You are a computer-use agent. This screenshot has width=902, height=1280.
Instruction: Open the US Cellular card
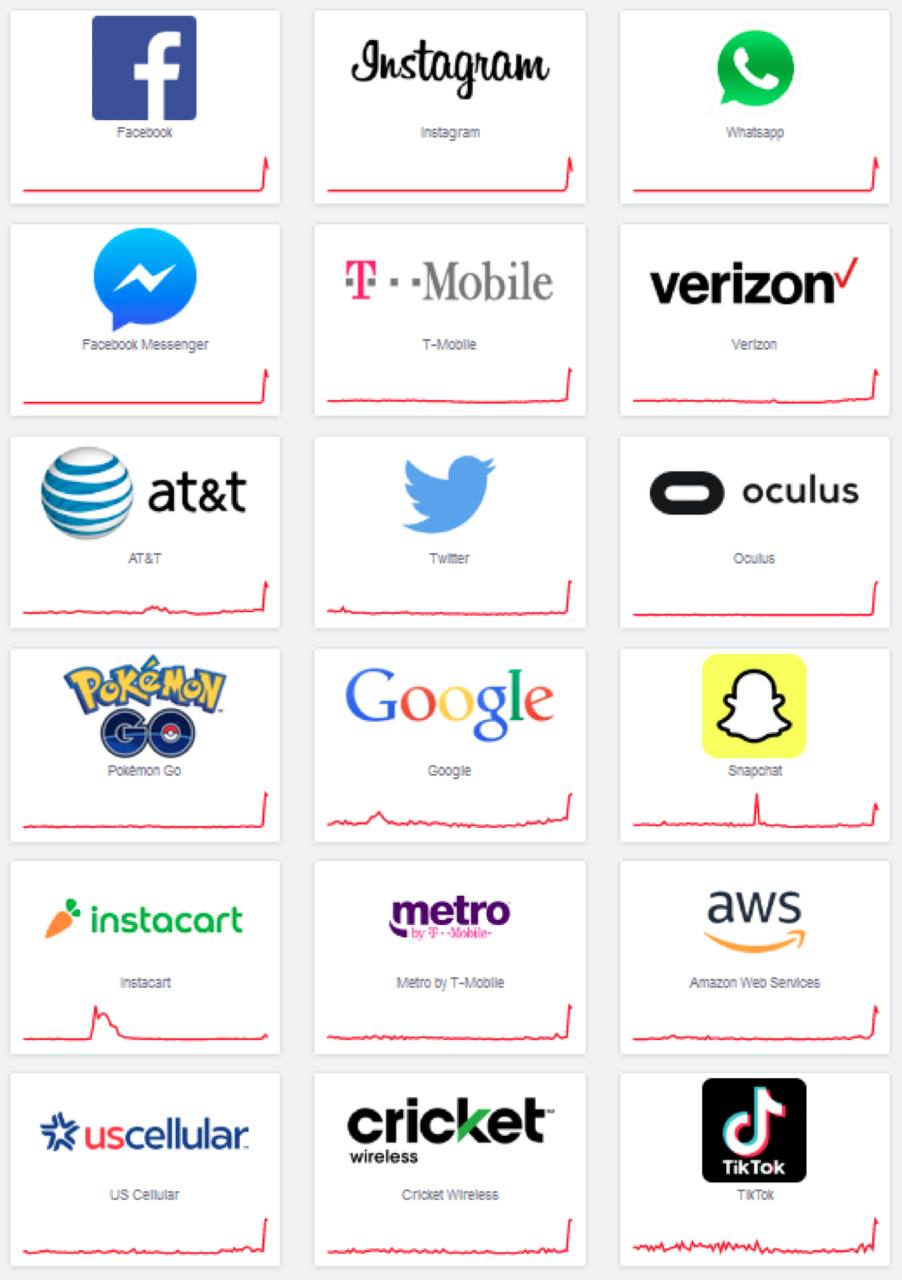(x=145, y=1169)
